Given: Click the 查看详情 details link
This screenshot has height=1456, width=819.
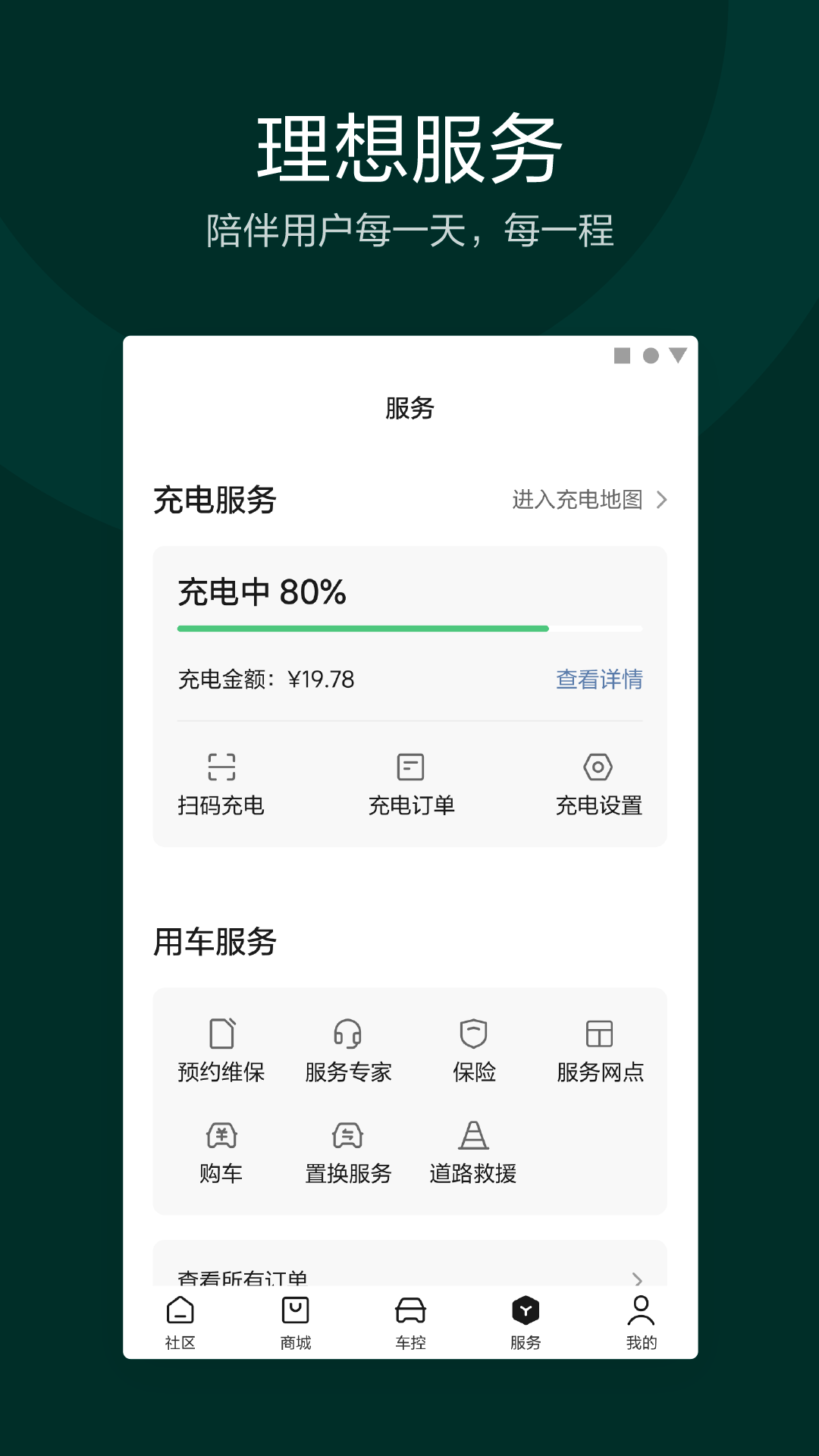Looking at the screenshot, I should [x=598, y=680].
